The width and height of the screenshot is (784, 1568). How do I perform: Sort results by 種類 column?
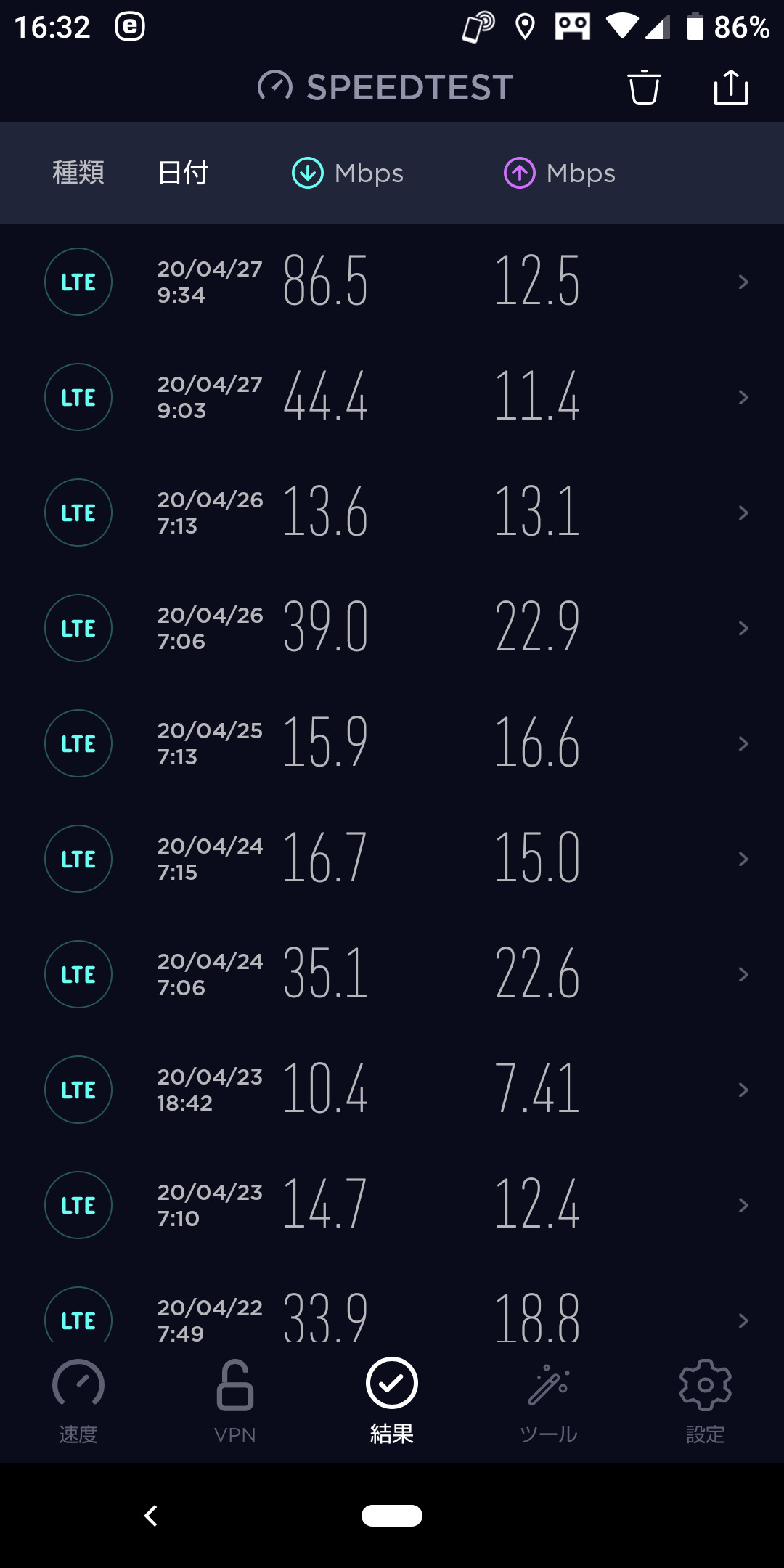(78, 173)
